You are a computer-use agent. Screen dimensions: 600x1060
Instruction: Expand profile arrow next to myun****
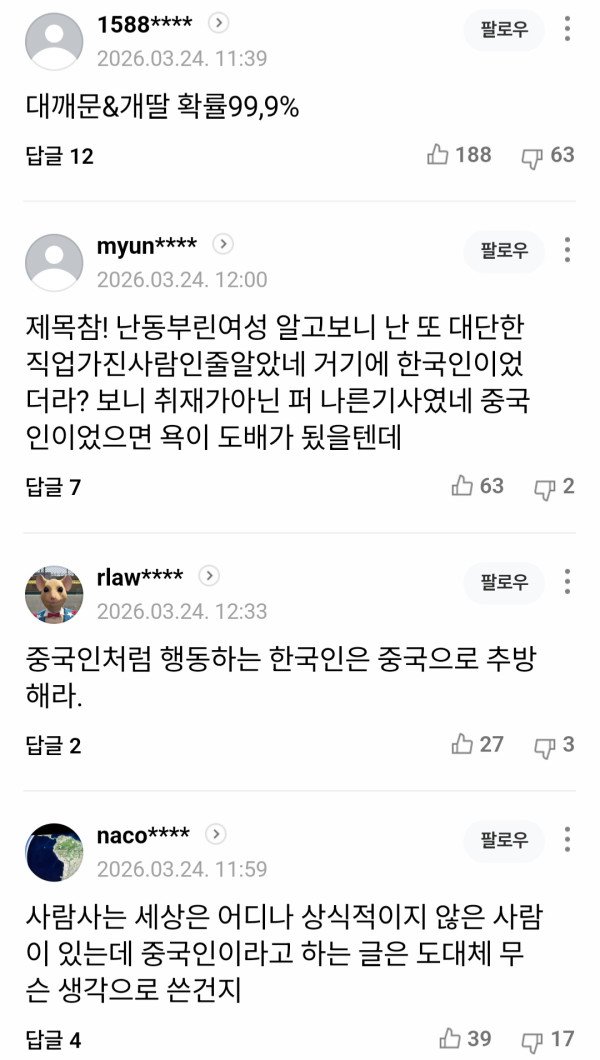[223, 244]
